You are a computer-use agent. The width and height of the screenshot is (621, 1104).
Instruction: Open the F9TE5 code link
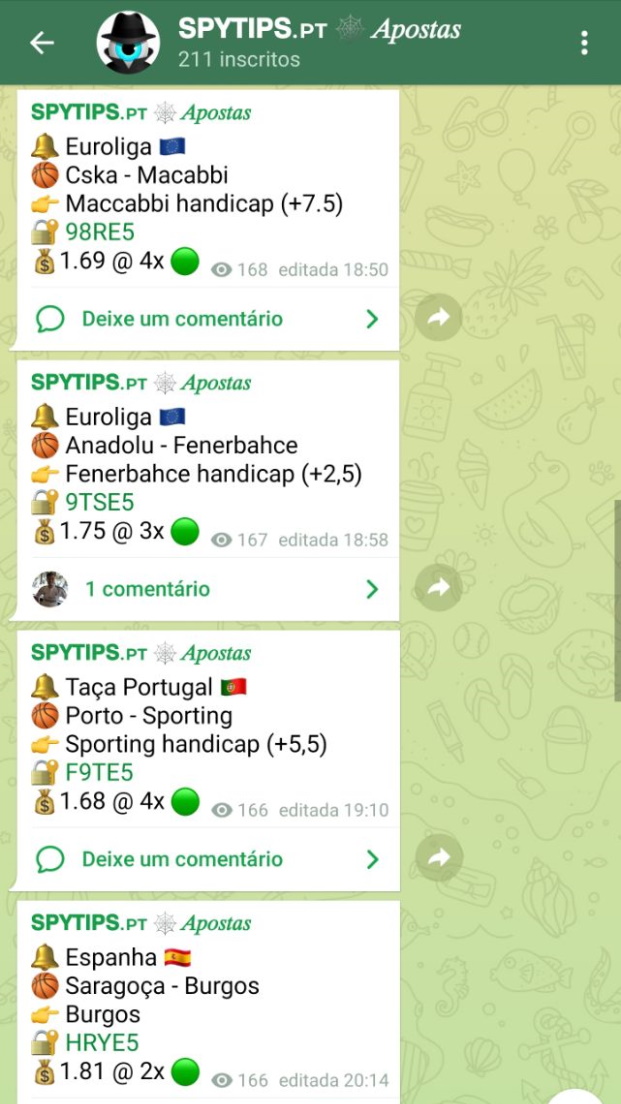click(x=99, y=772)
